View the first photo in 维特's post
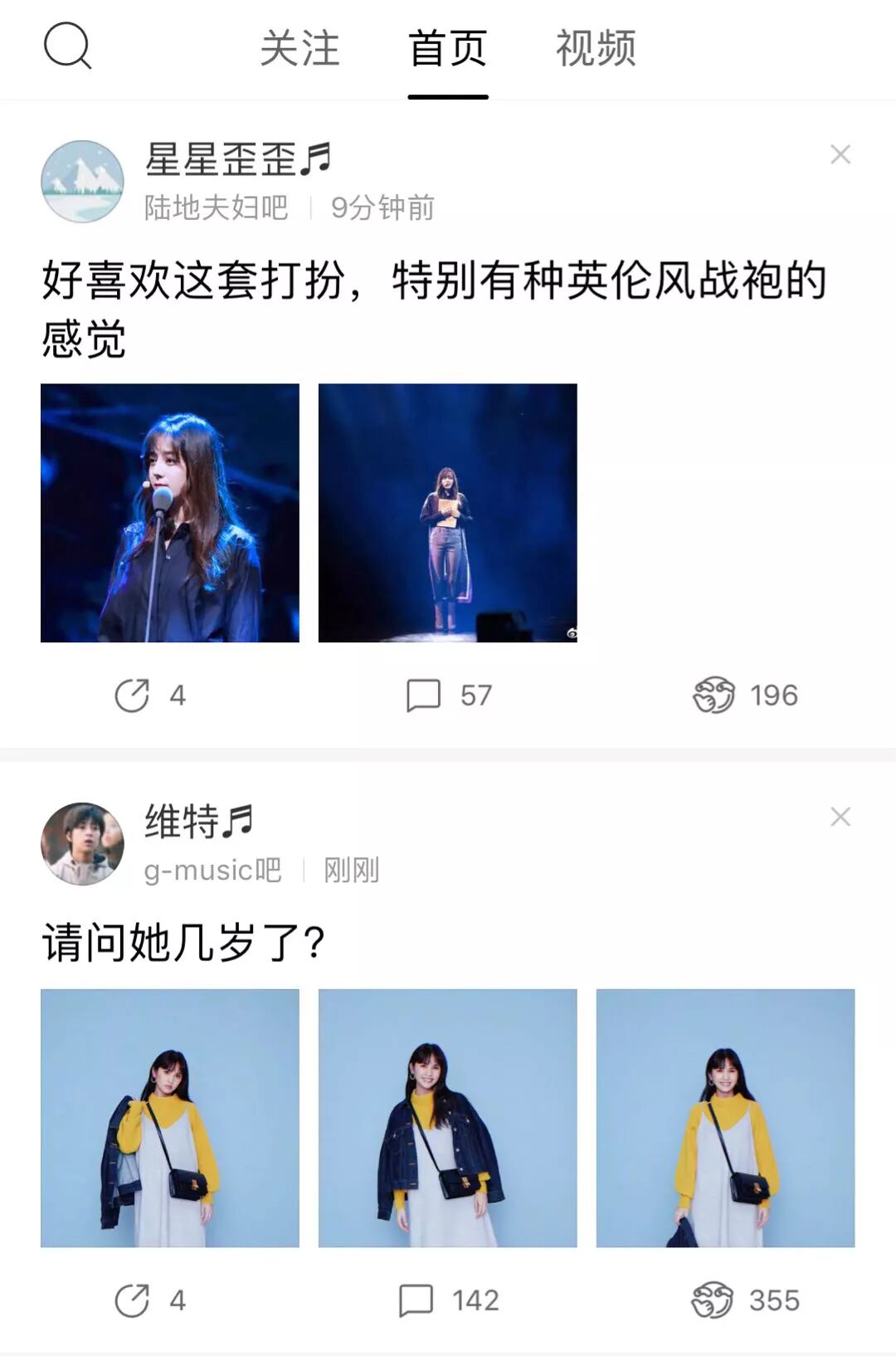 tap(170, 1118)
